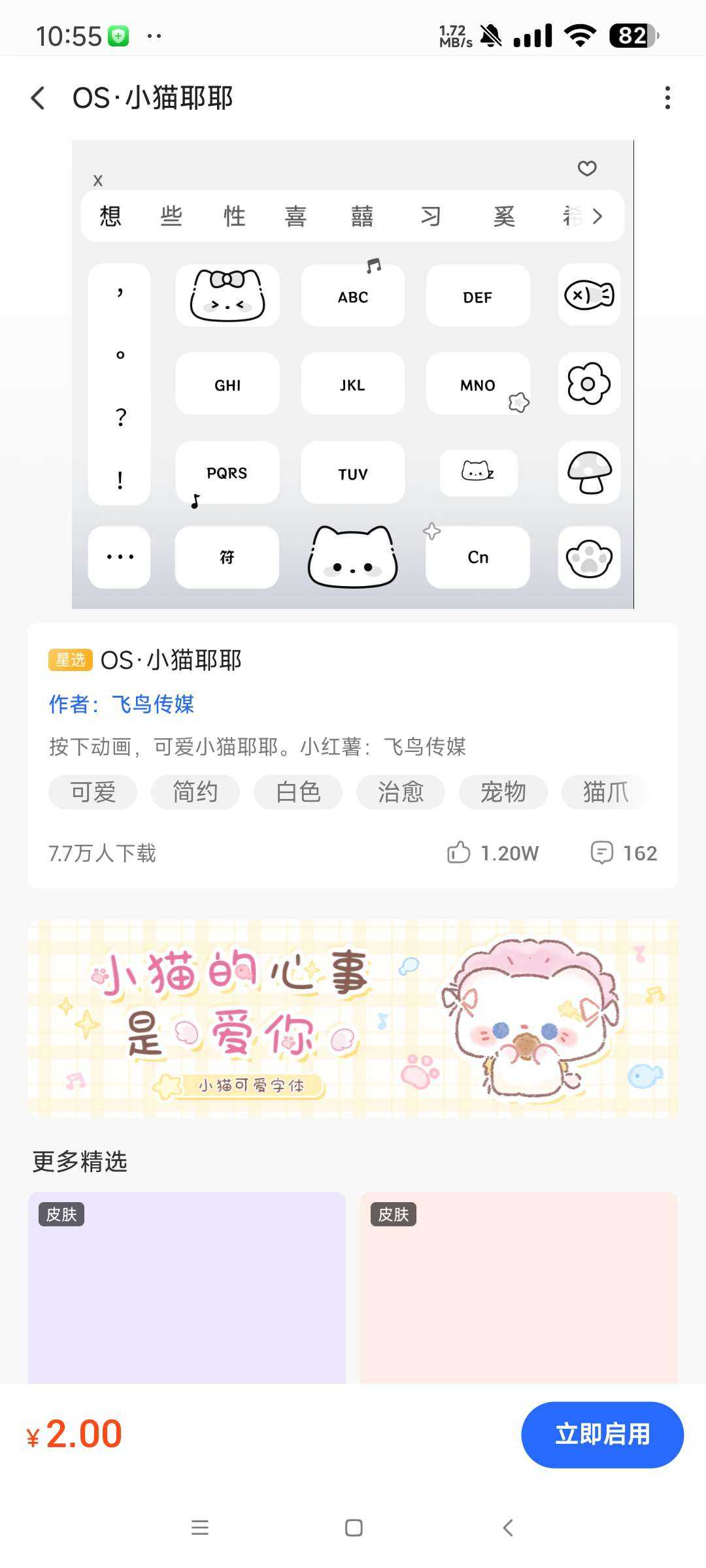Select the 可爱 tag chip
The image size is (706, 1568).
coord(93,792)
